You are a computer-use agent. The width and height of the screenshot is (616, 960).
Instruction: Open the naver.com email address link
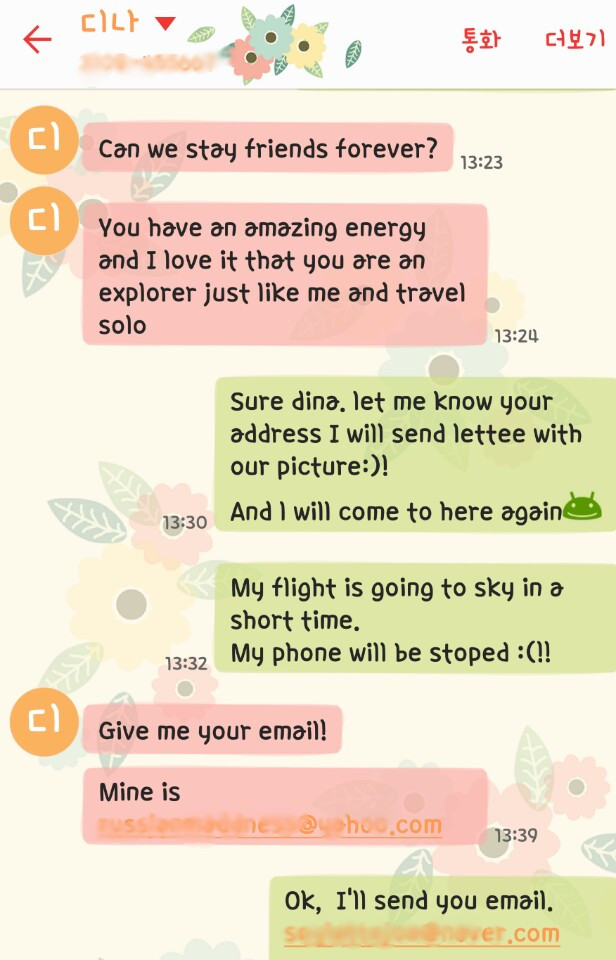[x=421, y=934]
